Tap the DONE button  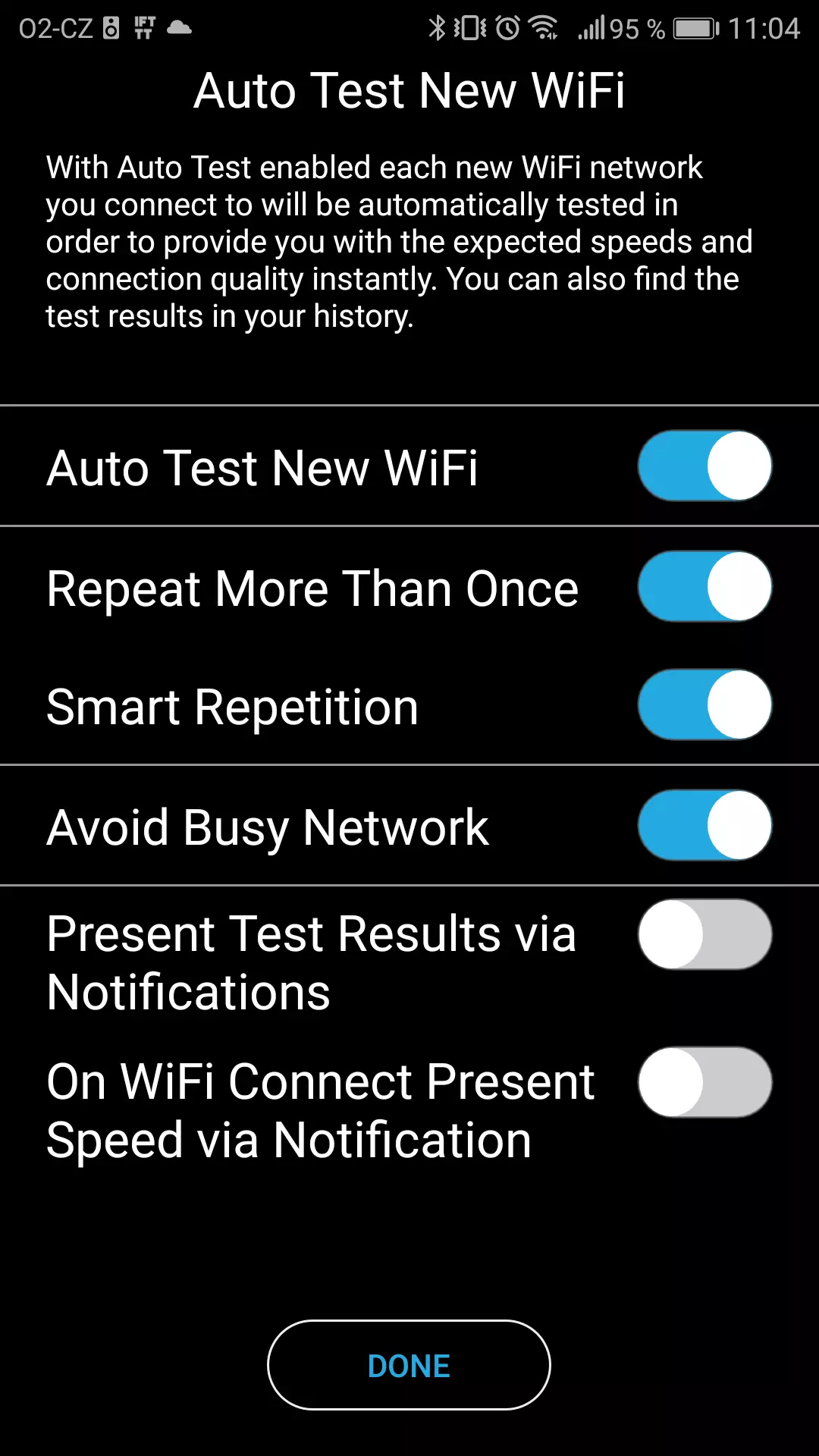point(409,1365)
